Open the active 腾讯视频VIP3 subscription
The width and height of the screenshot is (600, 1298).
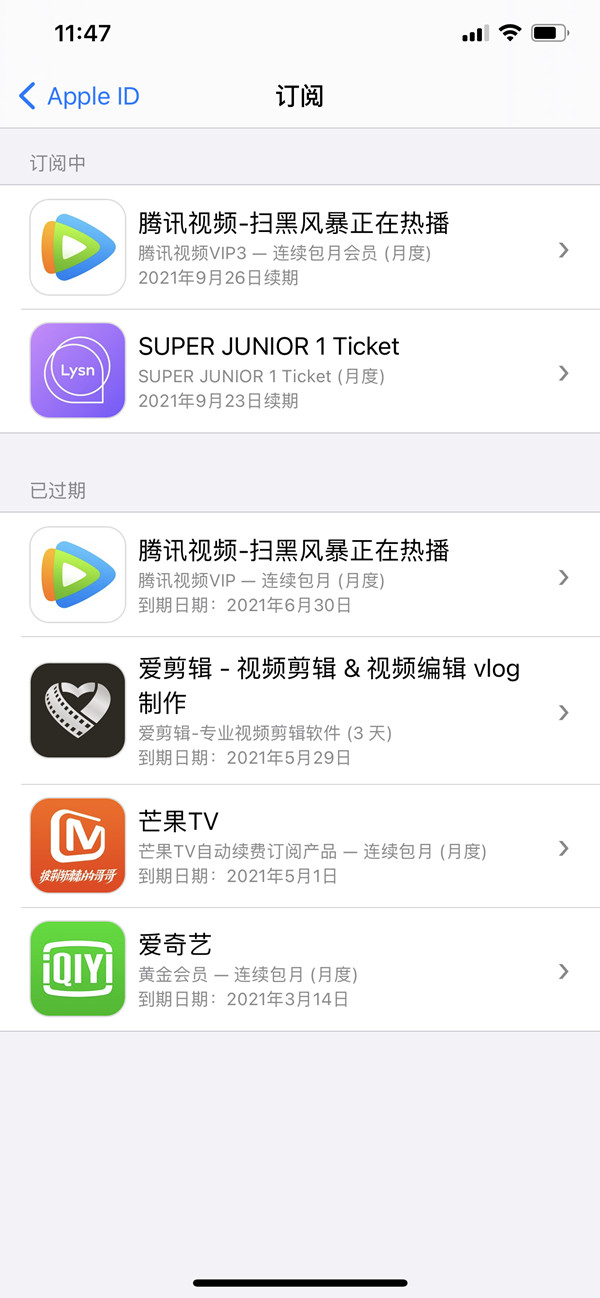point(300,248)
